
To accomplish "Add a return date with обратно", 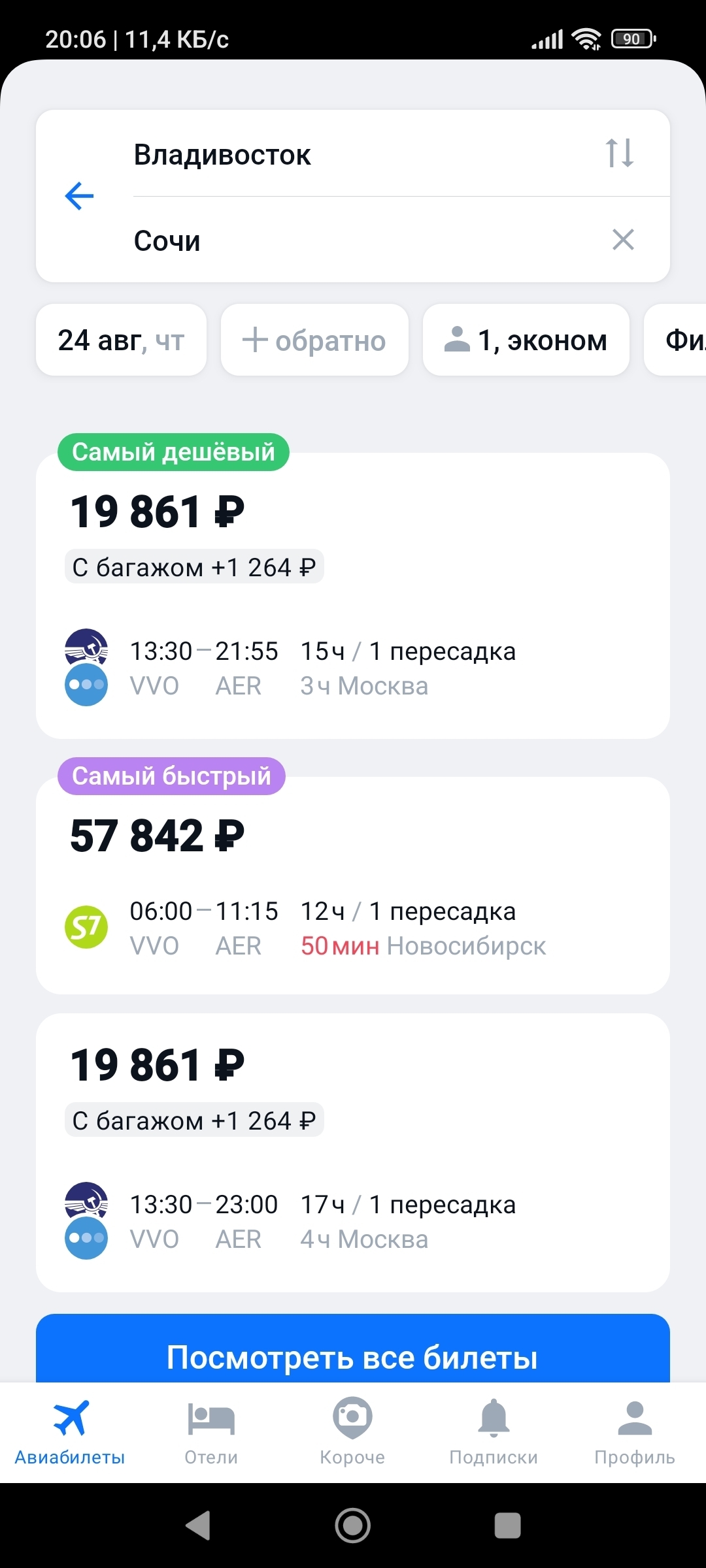I will click(x=314, y=340).
